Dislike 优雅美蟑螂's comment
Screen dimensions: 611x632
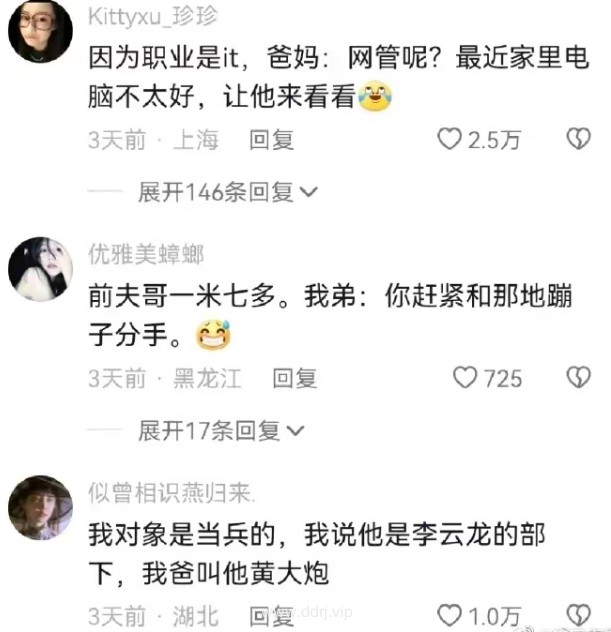[x=578, y=377]
